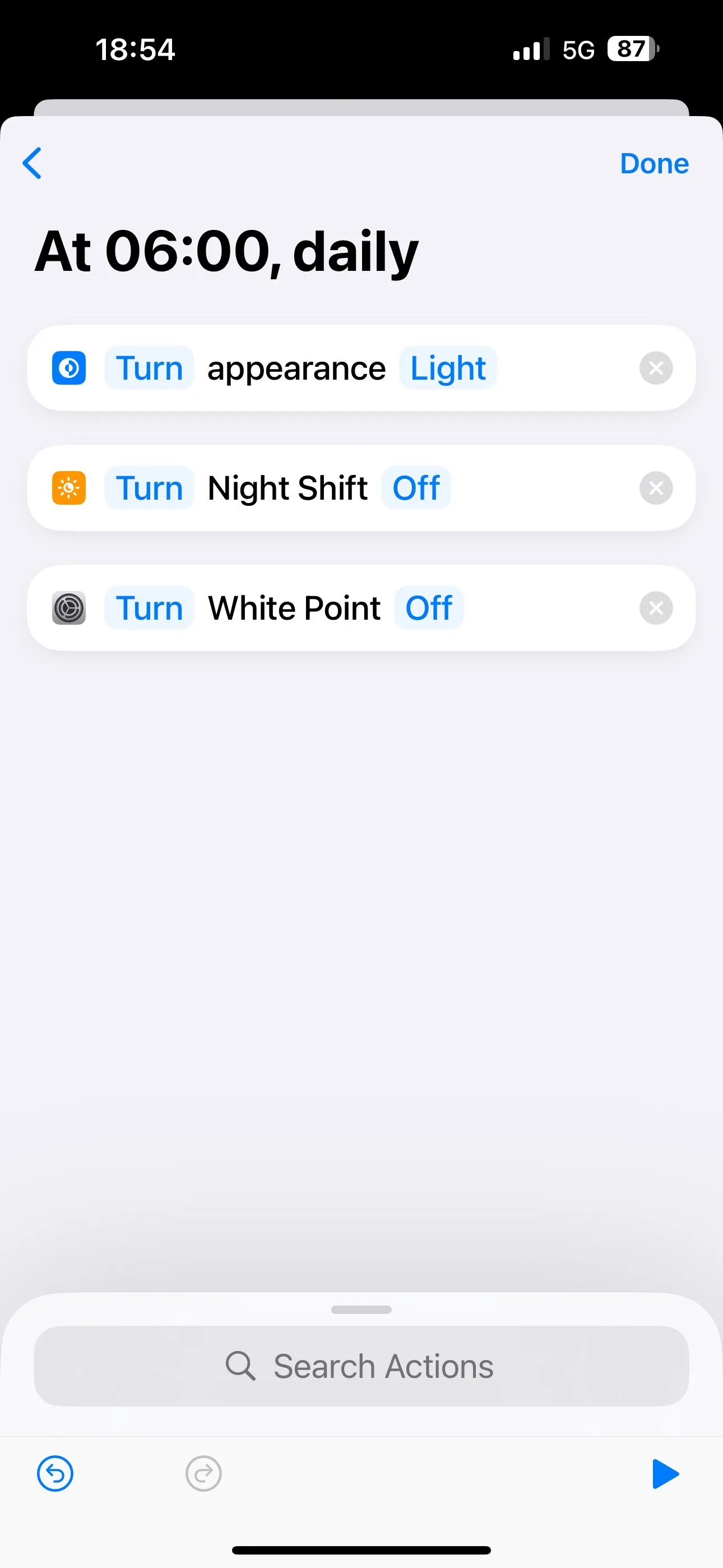This screenshot has width=723, height=1568.
Task: Open the Search Actions field
Action: tap(361, 1366)
